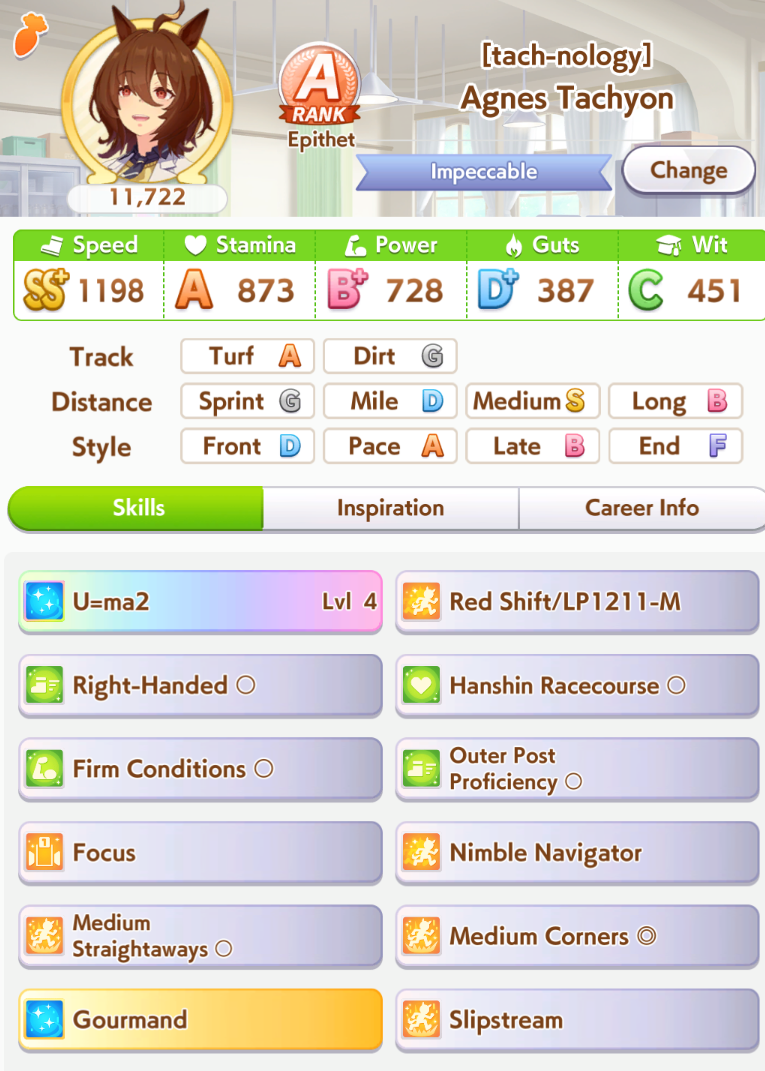Open the Gourmand skill
Image resolution: width=765 pixels, height=1071 pixels.
click(x=200, y=1020)
